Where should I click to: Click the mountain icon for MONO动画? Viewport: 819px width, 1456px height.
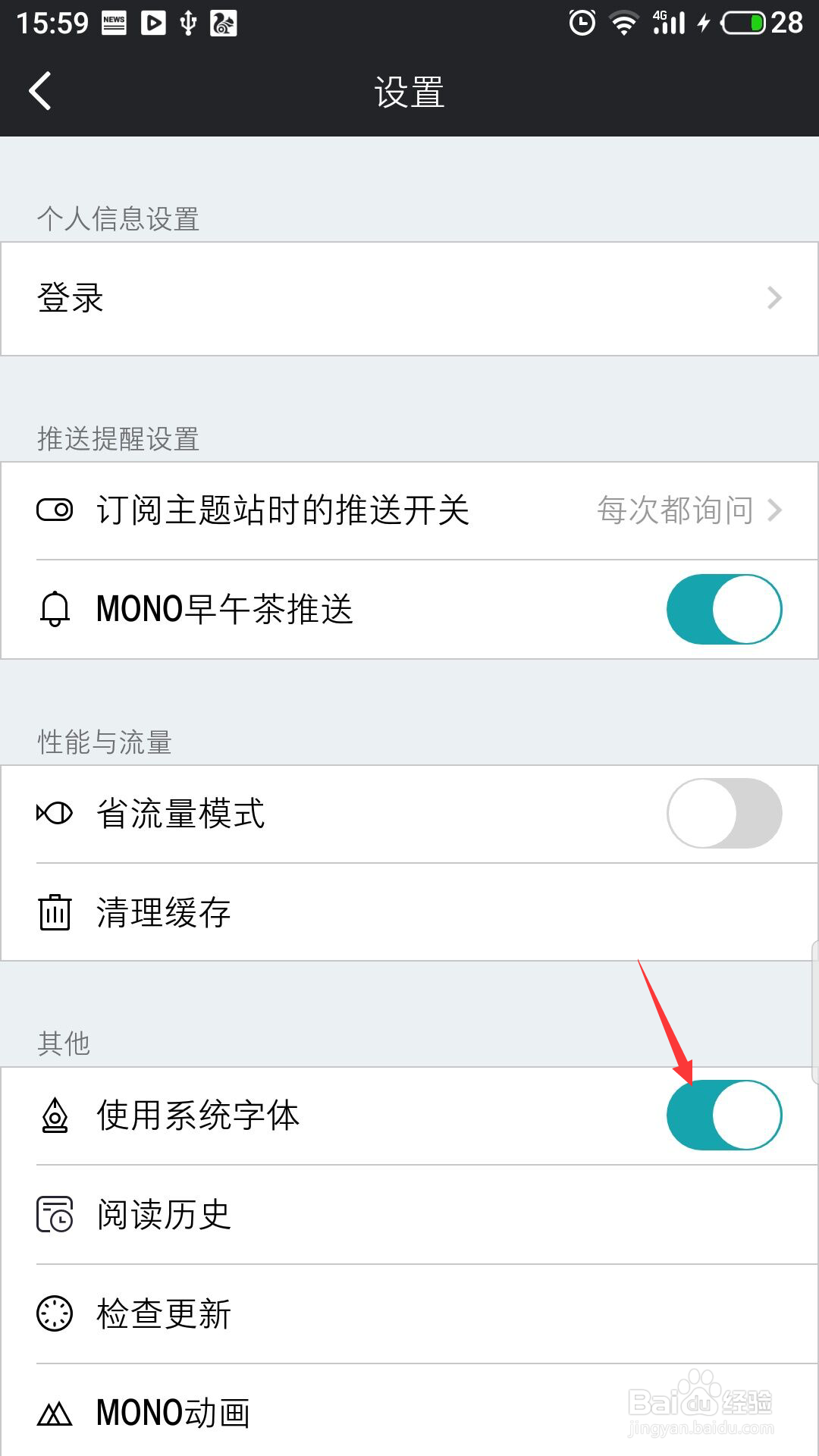pyautogui.click(x=54, y=1414)
